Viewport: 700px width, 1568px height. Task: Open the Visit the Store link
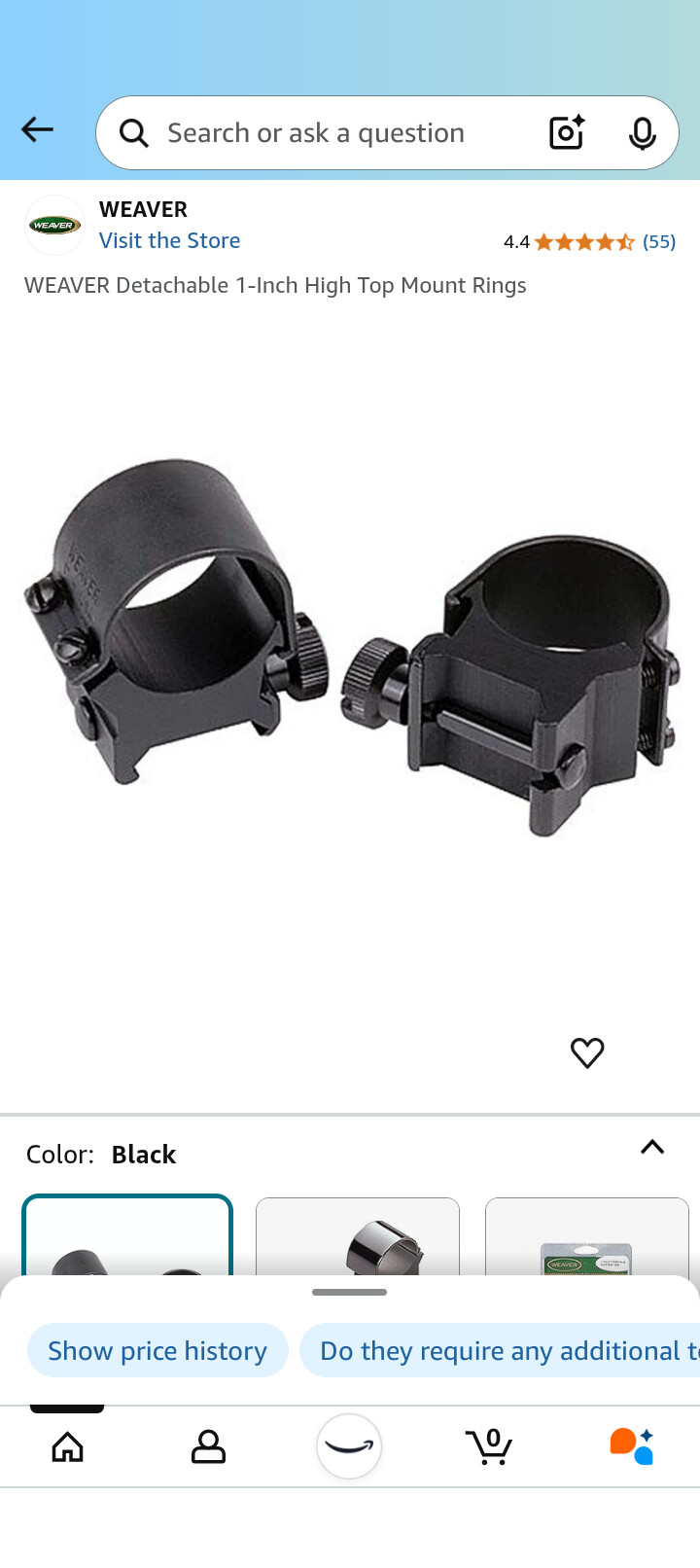[169, 240]
